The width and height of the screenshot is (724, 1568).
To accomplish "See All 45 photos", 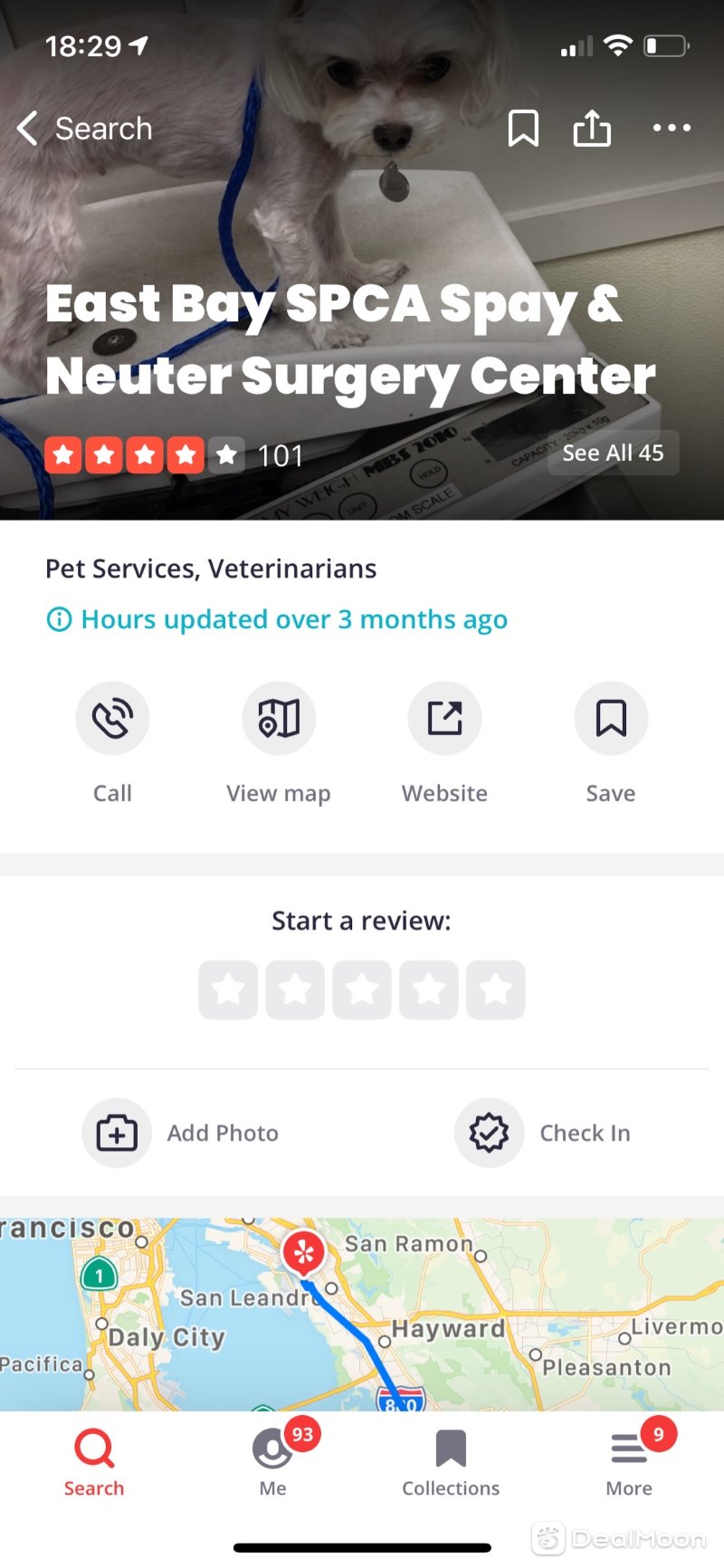I will (613, 453).
